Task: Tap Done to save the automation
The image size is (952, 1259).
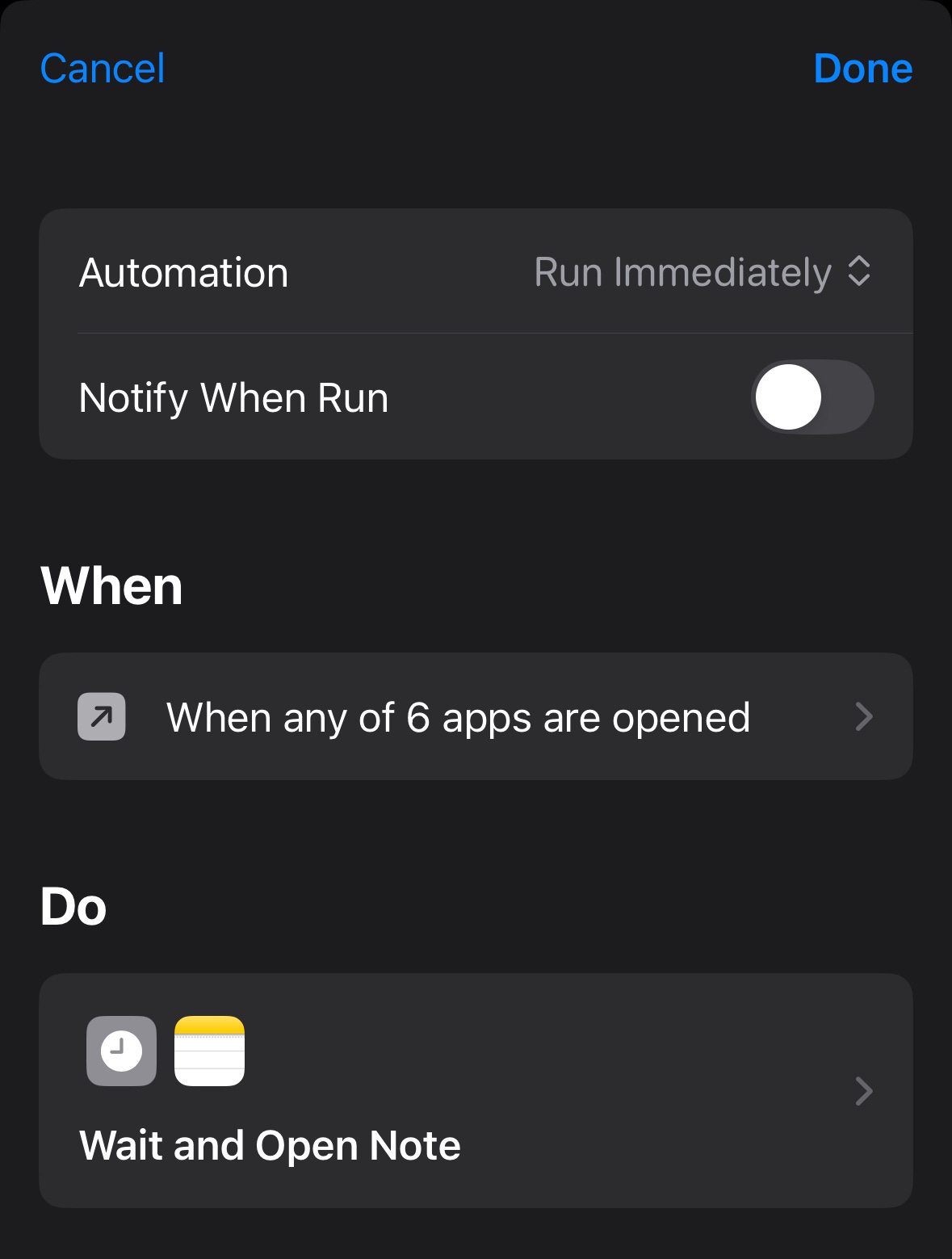Action: 862,69
